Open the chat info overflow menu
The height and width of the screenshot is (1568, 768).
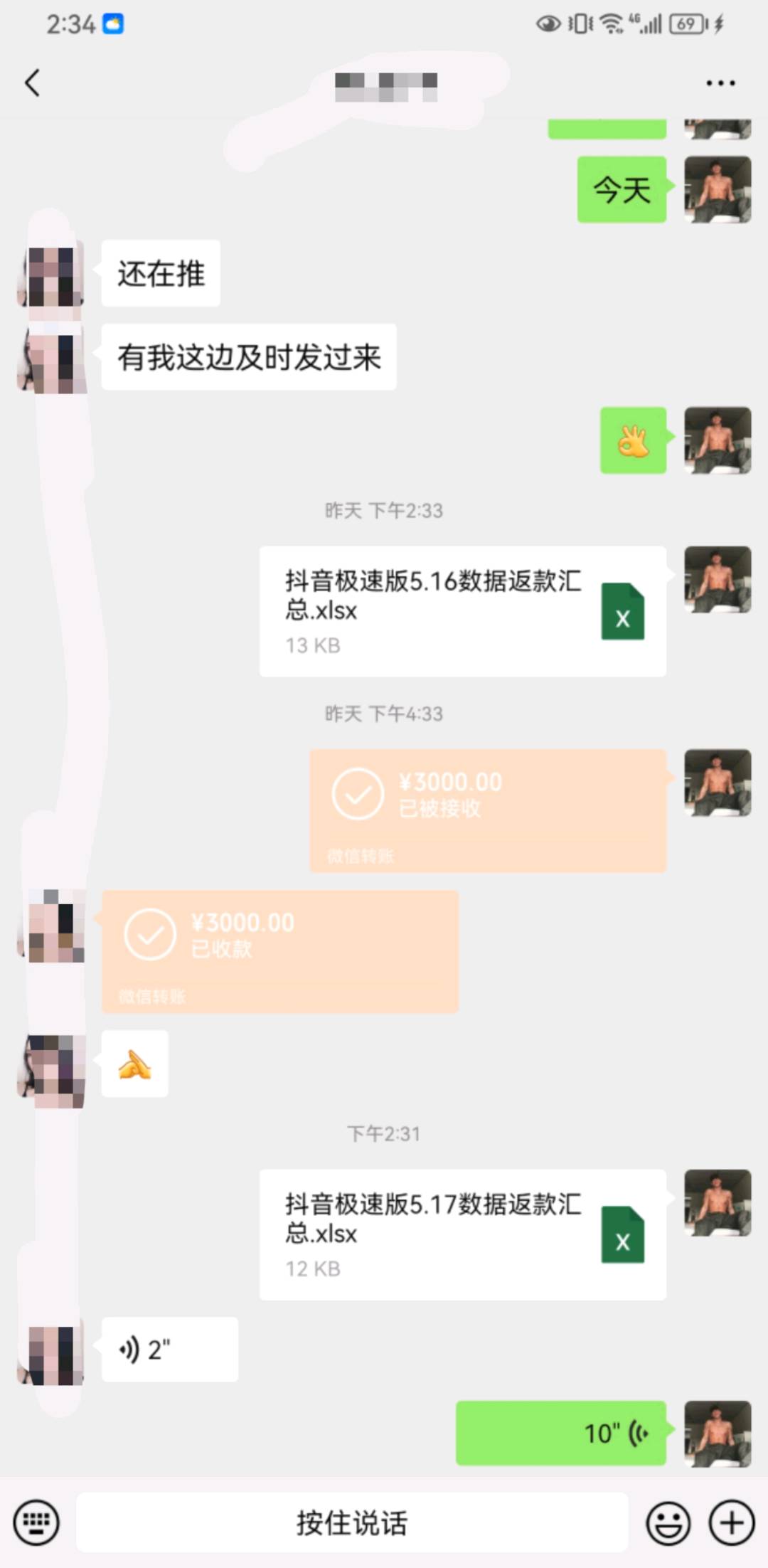tap(720, 83)
